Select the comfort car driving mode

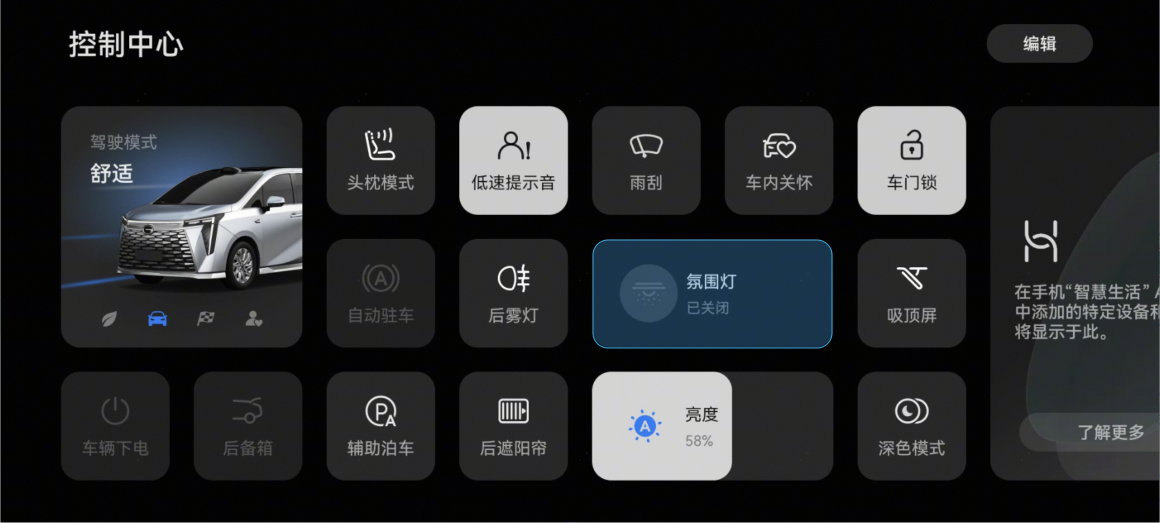click(158, 319)
